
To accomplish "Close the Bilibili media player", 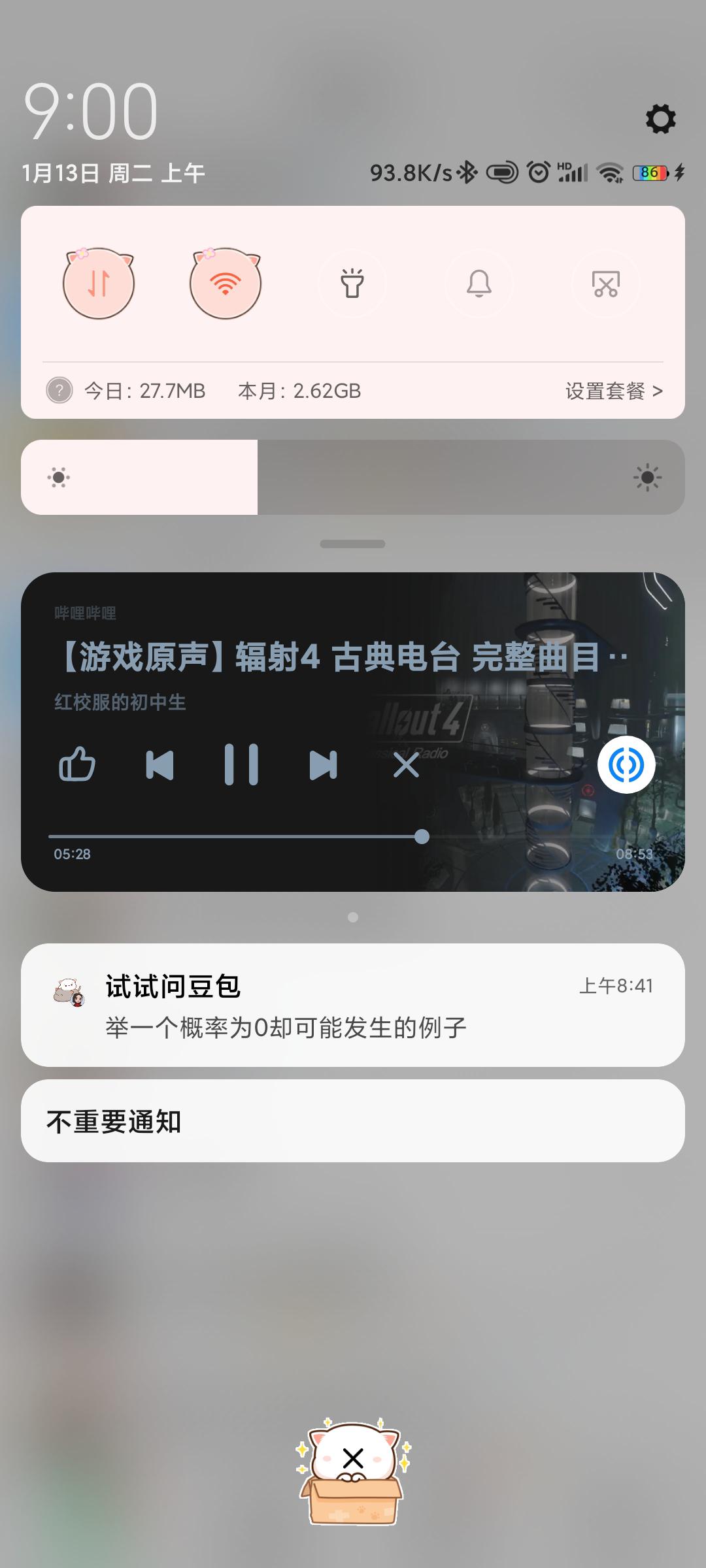I will 406,764.
